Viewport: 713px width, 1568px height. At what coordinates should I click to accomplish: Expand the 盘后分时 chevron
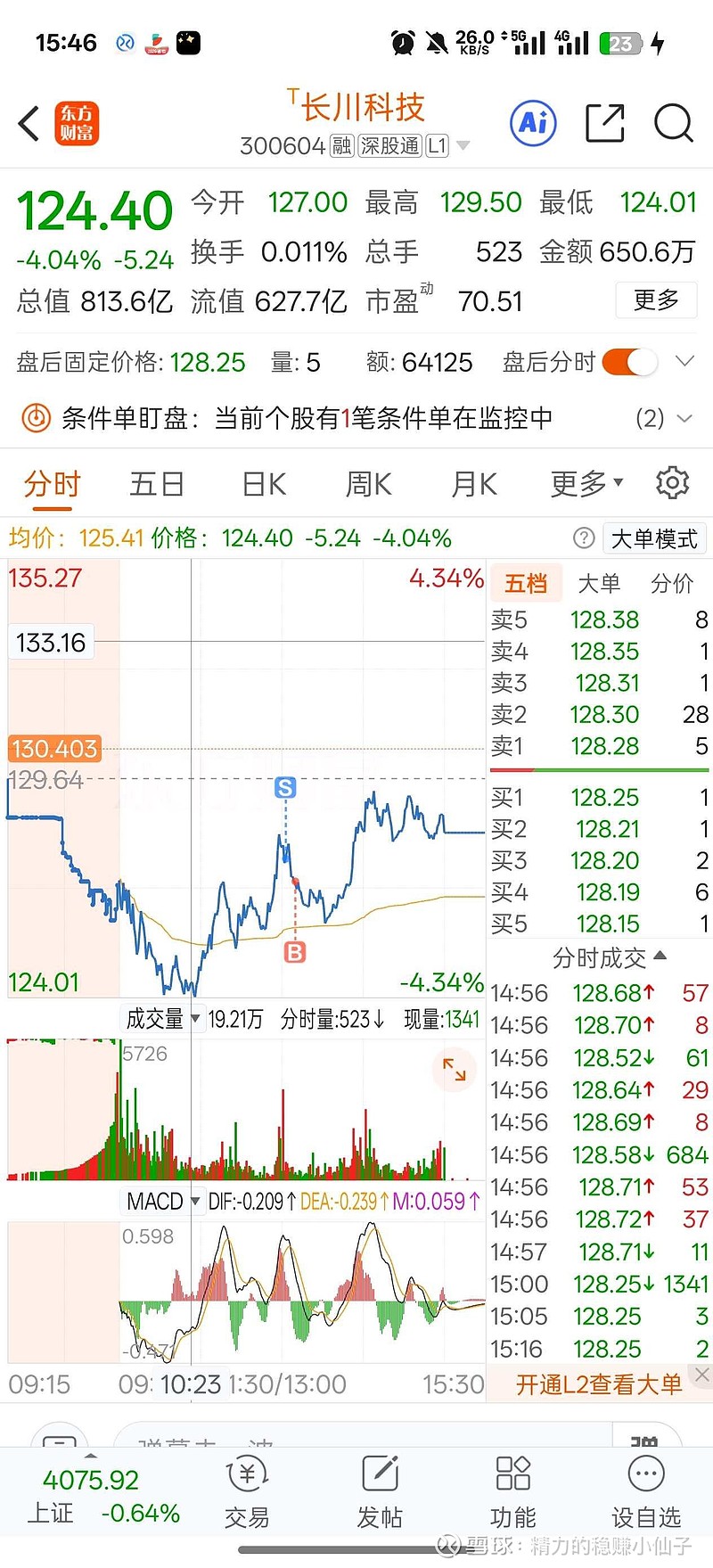pyautogui.click(x=684, y=362)
